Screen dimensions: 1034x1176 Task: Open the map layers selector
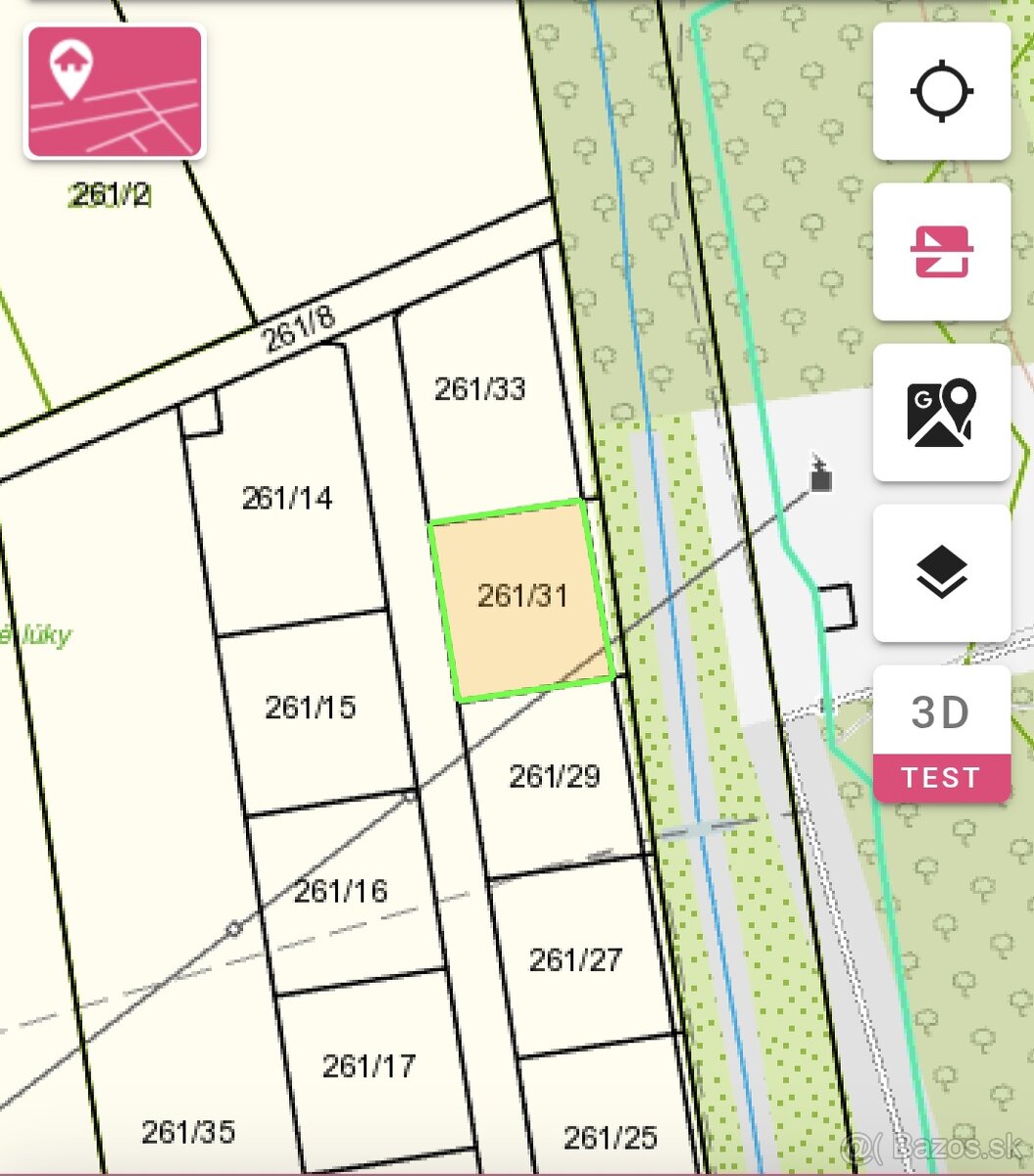click(941, 573)
